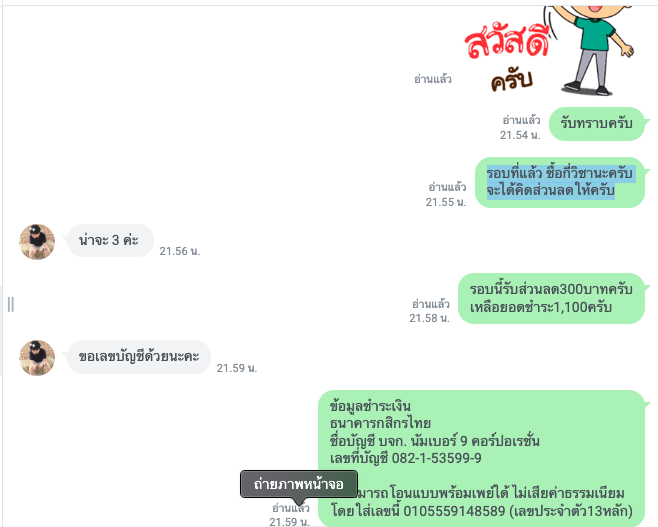Screen dimensions: 658x527
Task: Tap the สวัสดีครับ sticker
Action: point(546,50)
